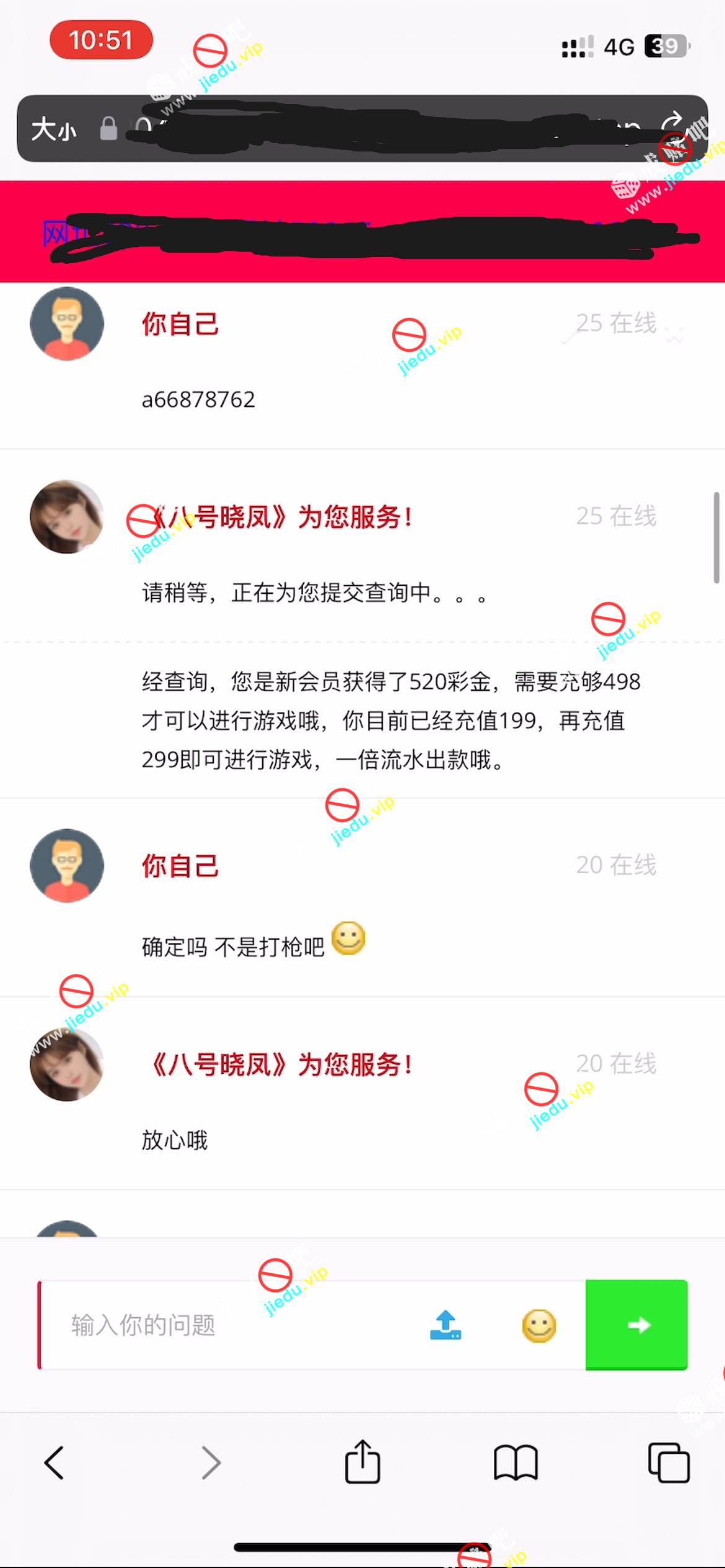The width and height of the screenshot is (725, 1568).
Task: Open the Safari bookmarks
Action: click(516, 1463)
